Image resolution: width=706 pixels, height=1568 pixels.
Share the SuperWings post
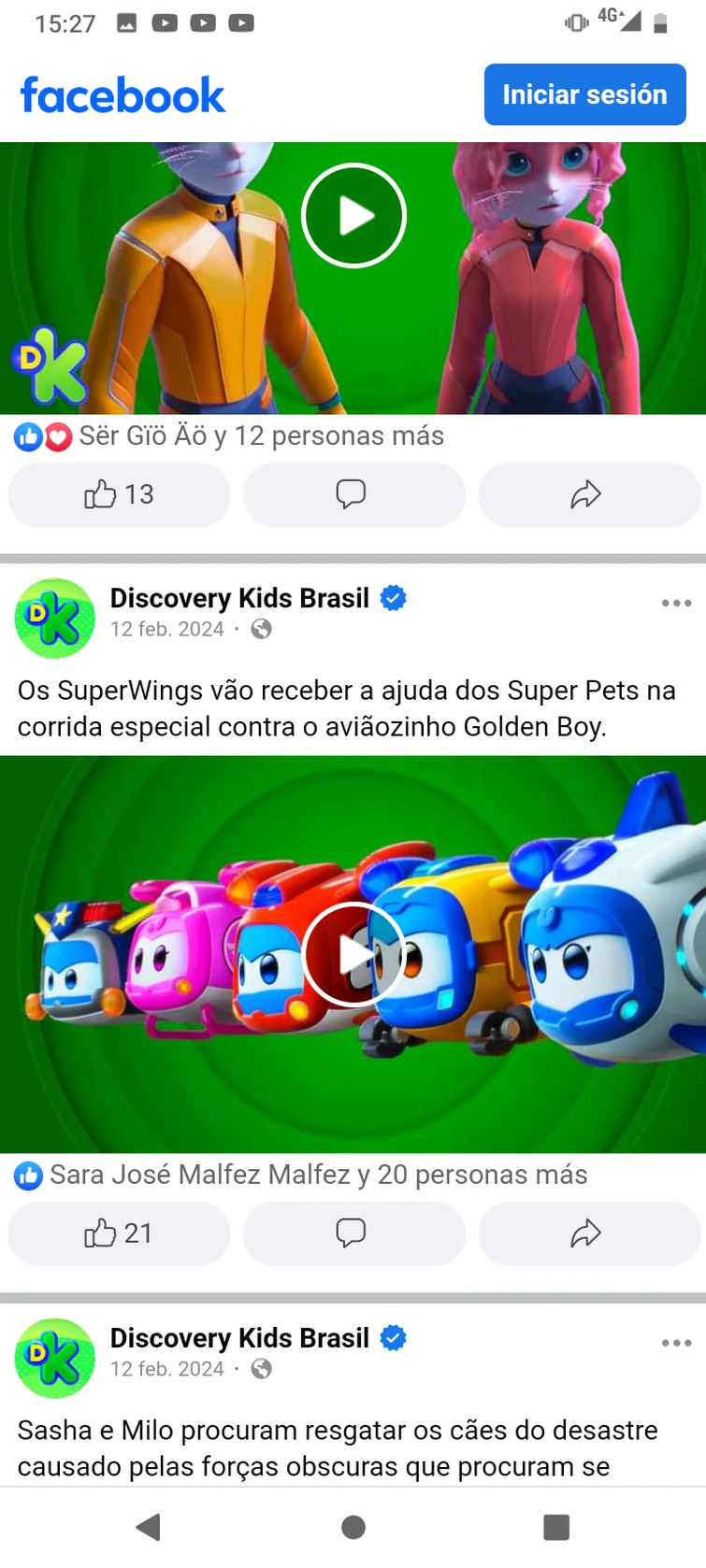click(x=588, y=1233)
